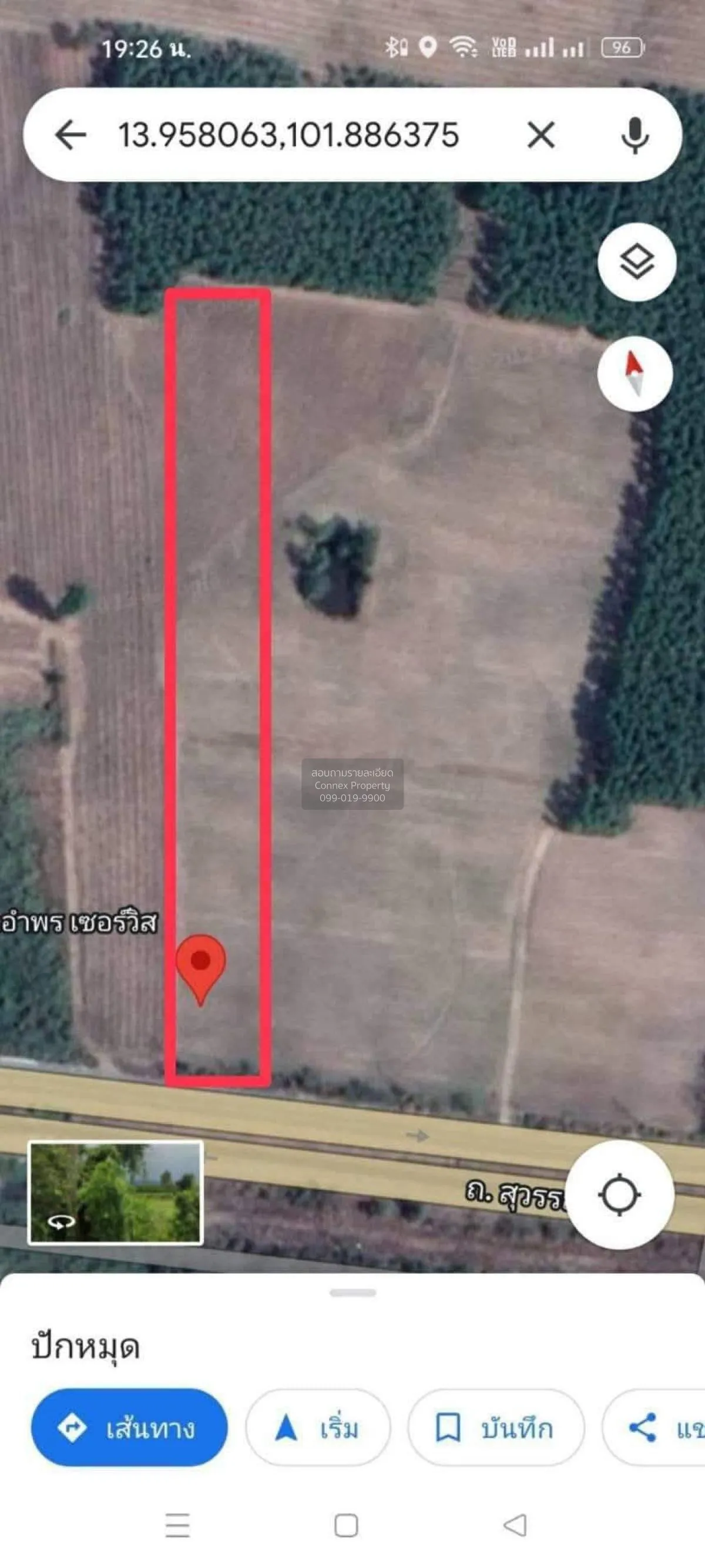The height and width of the screenshot is (1568, 705).
Task: Center map with My Location crosshair
Action: (x=620, y=1194)
